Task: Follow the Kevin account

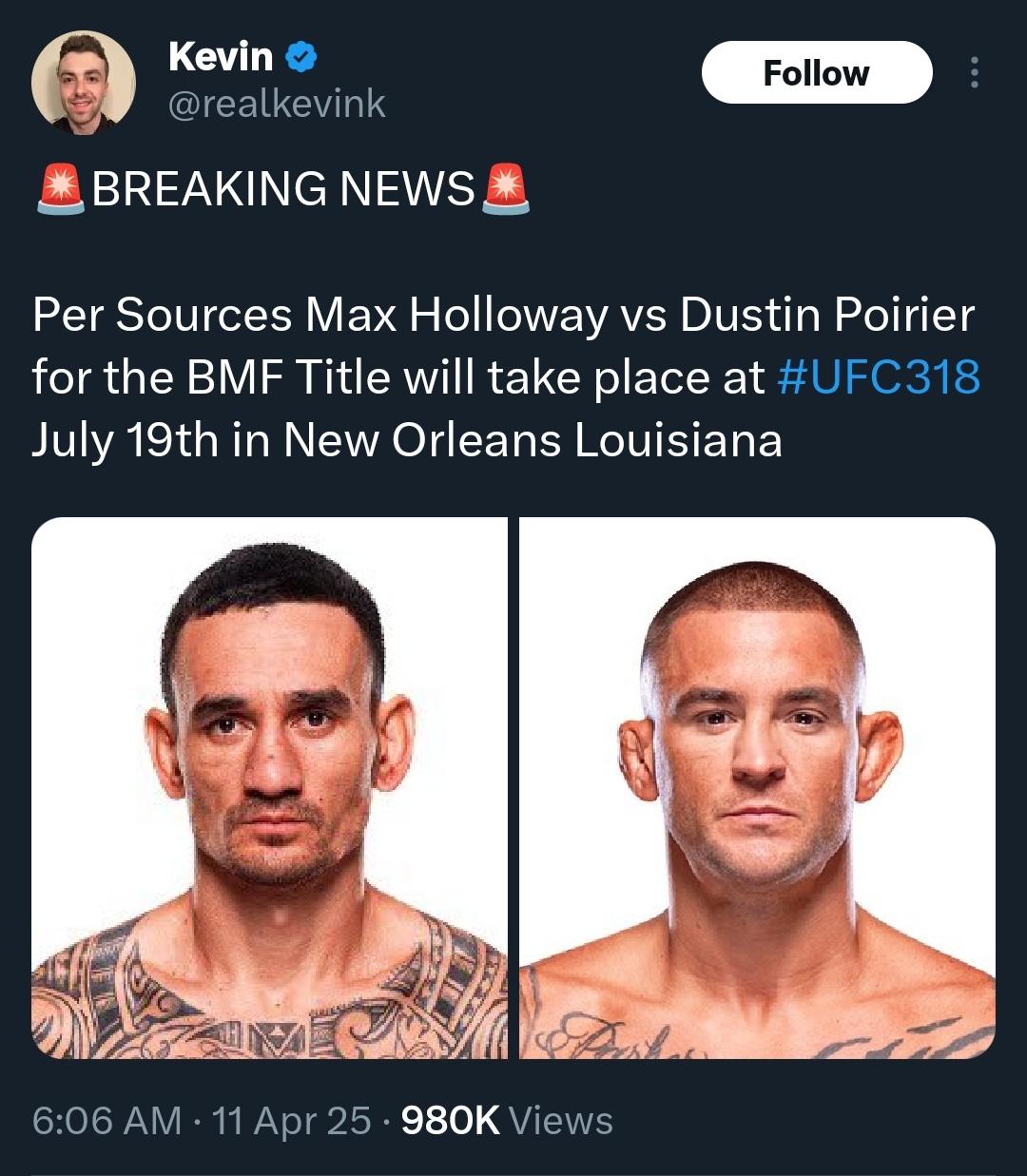Action: pos(816,73)
